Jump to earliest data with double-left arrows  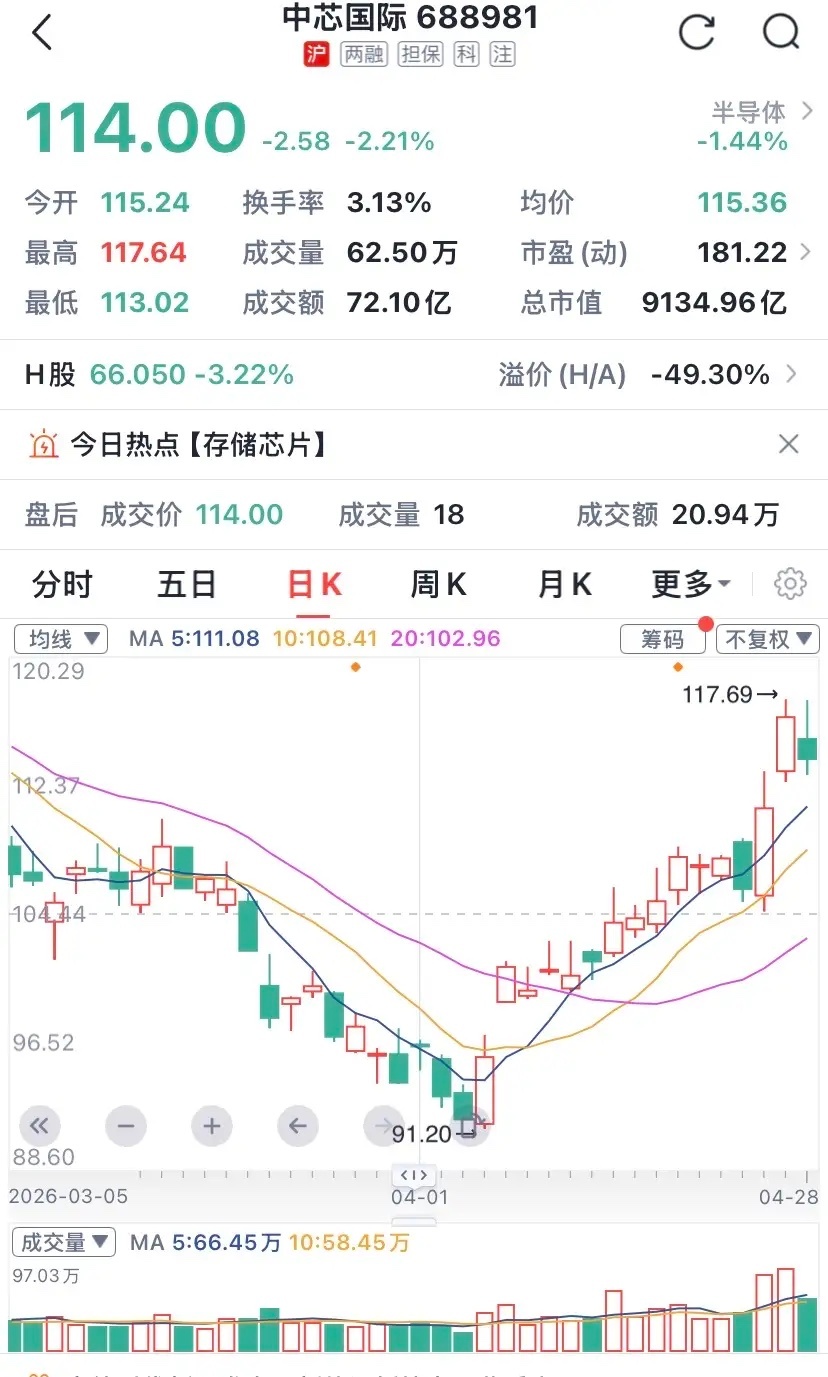(x=40, y=1126)
